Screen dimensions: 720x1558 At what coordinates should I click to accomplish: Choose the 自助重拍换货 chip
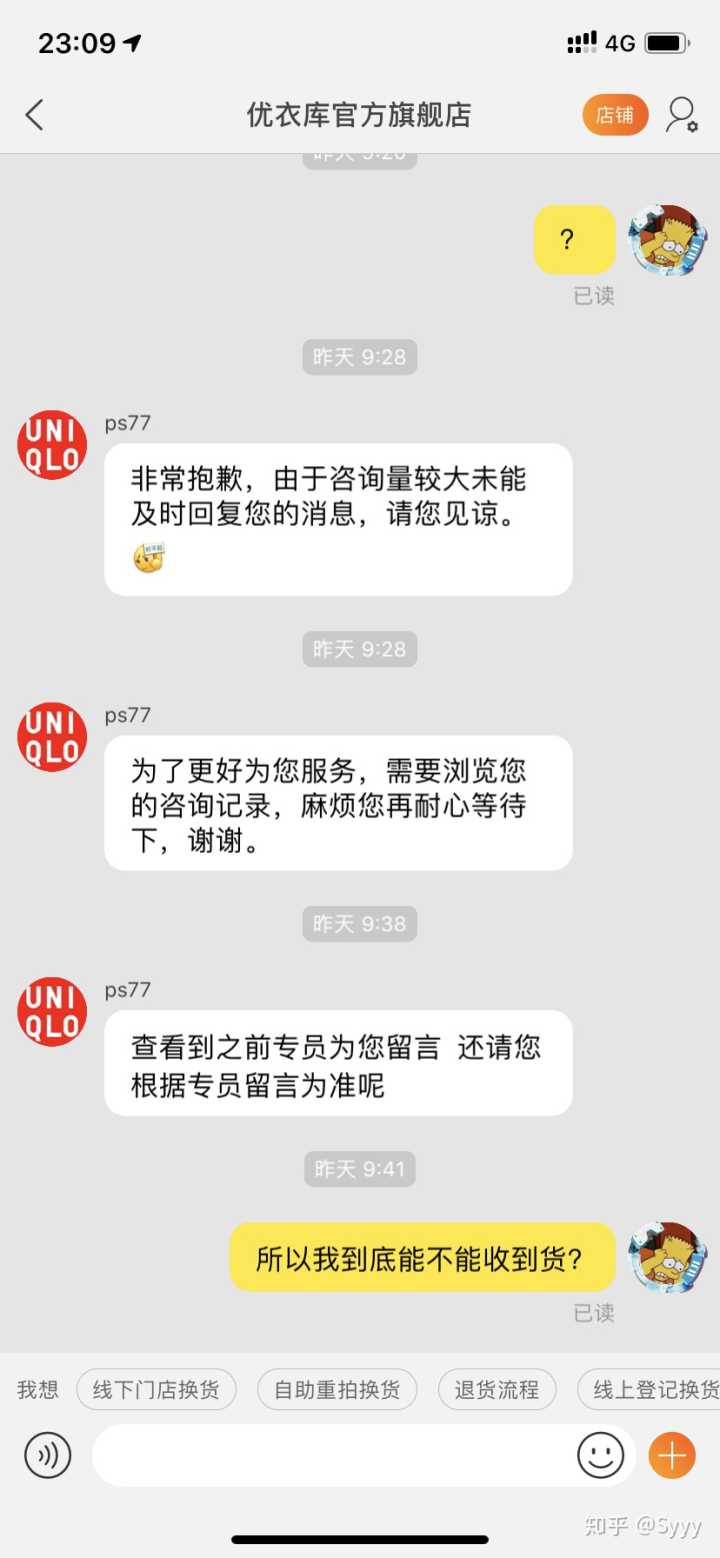(x=337, y=1389)
